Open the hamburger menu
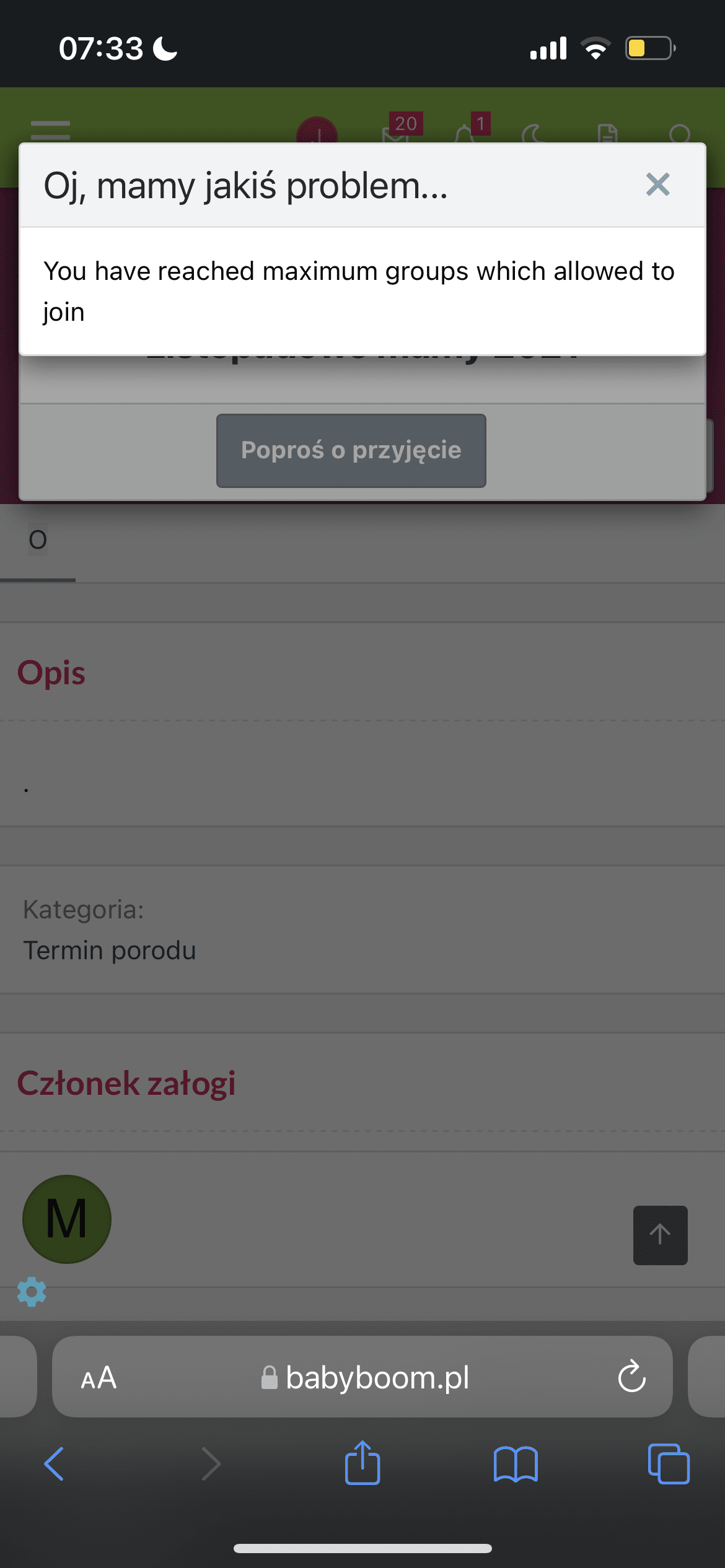 click(x=50, y=130)
